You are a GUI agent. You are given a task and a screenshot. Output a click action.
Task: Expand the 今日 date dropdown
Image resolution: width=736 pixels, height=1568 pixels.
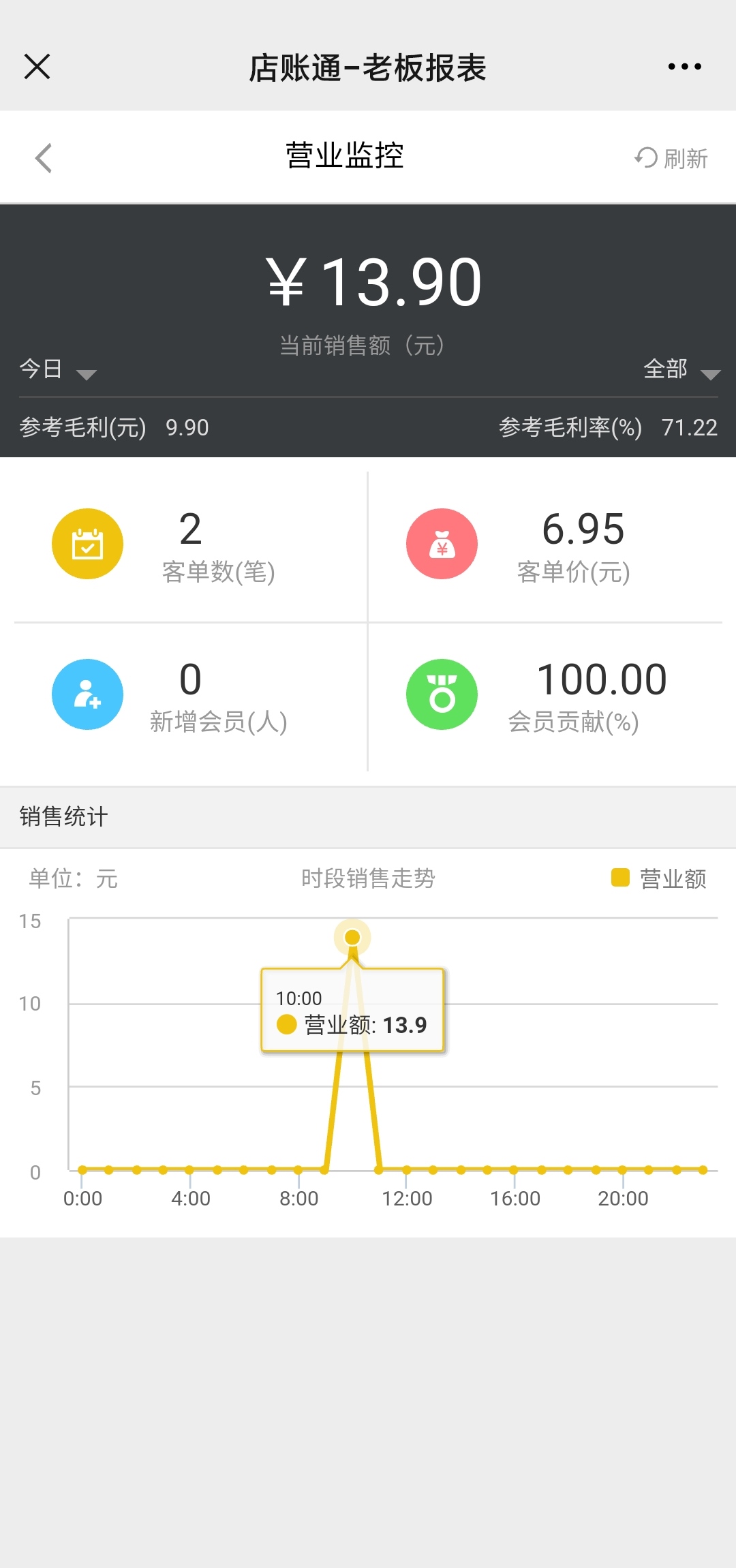click(58, 369)
